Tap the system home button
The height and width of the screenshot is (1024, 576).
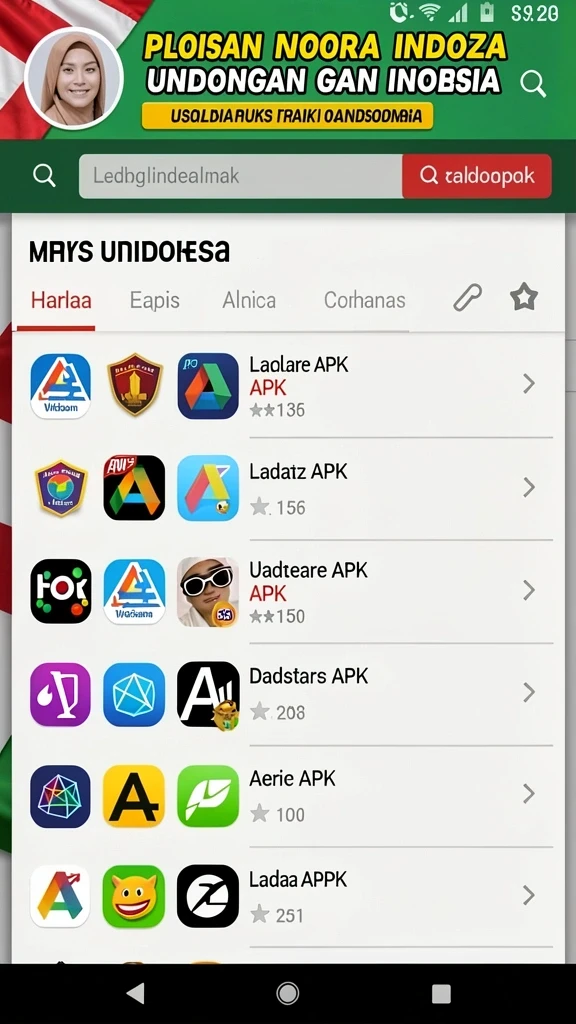point(288,993)
